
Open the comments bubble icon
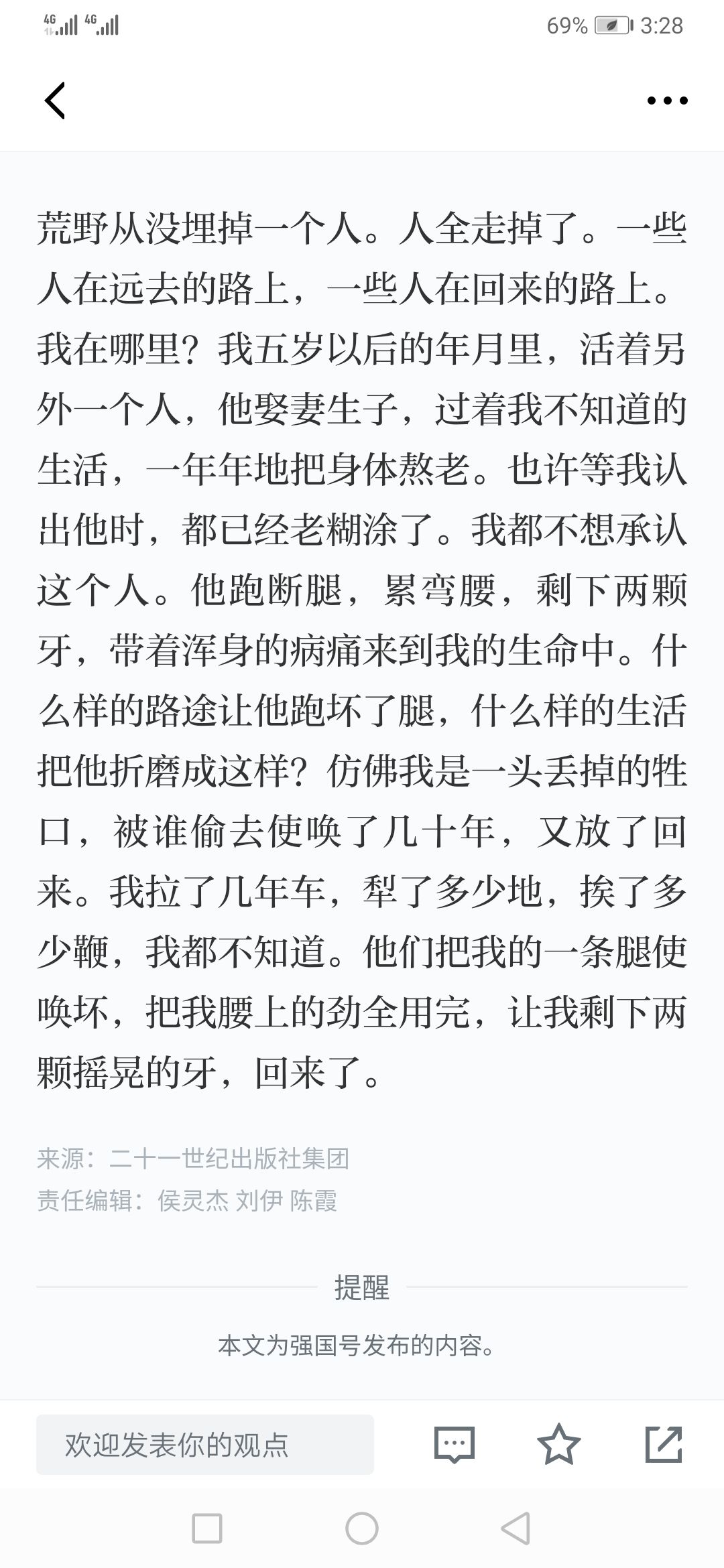pyautogui.click(x=455, y=1444)
